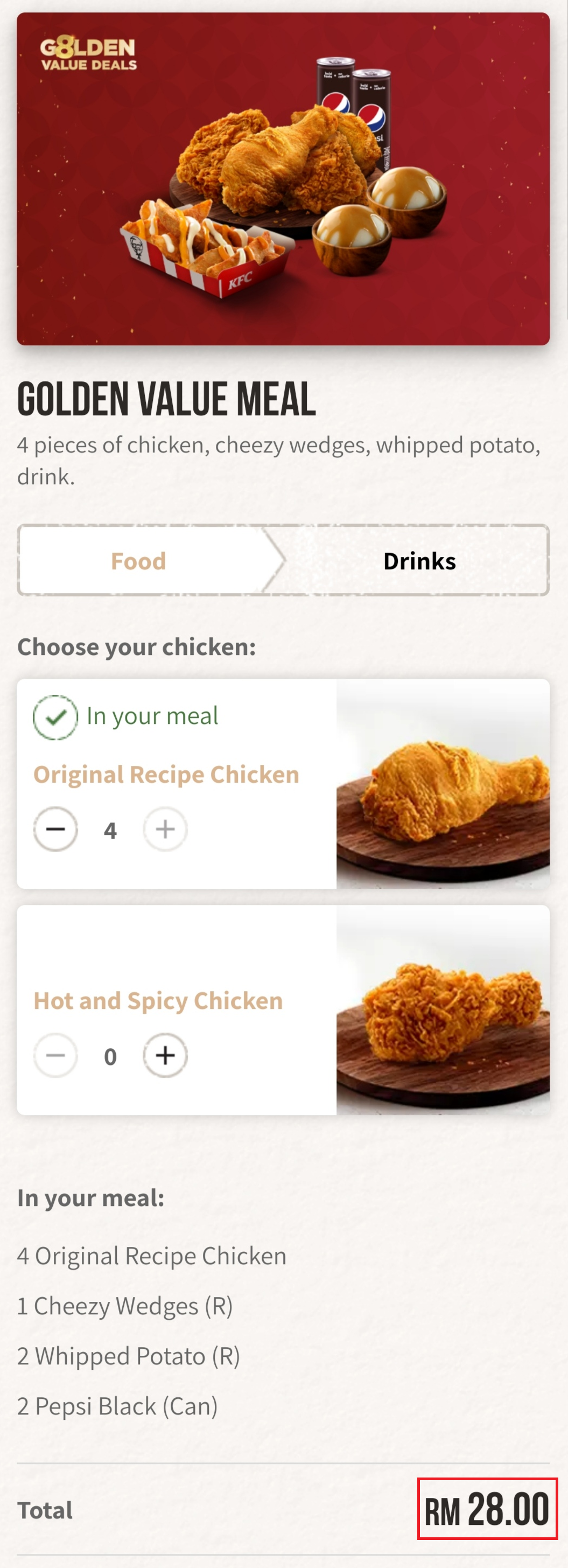Reduce Hot and Spicy Chicken quantity
The width and height of the screenshot is (568, 1568).
point(55,1056)
